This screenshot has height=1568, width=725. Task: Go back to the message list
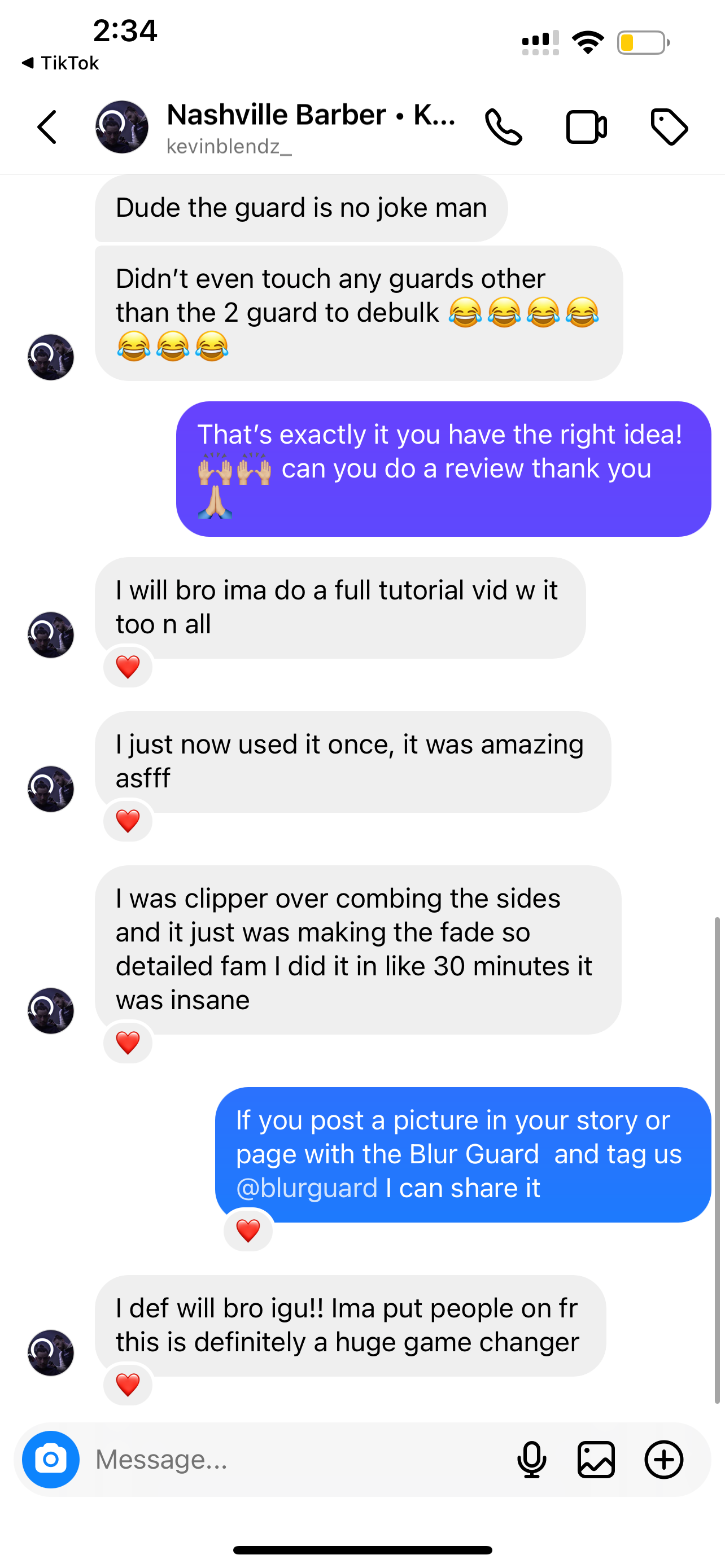pyautogui.click(x=47, y=127)
